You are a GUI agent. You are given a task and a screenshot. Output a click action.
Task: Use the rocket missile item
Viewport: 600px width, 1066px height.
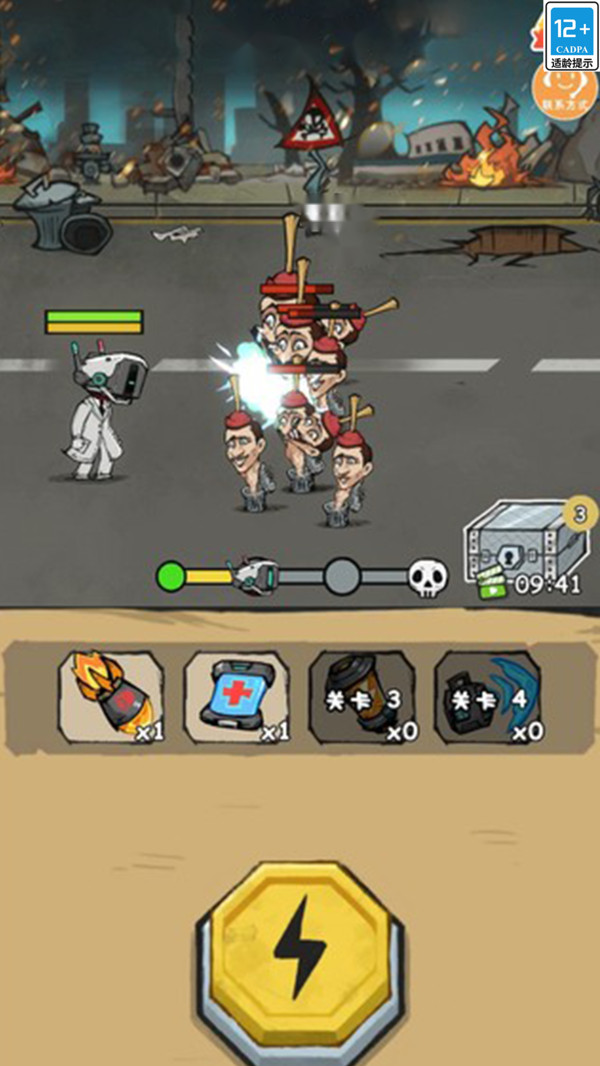(111, 698)
